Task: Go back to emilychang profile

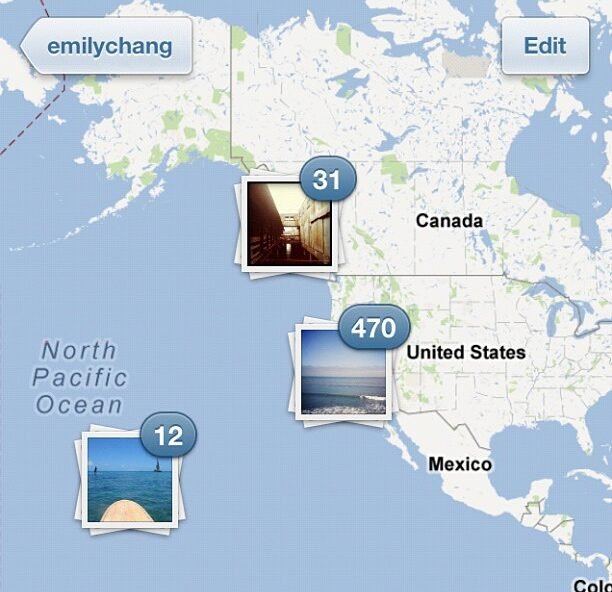Action: (x=108, y=46)
